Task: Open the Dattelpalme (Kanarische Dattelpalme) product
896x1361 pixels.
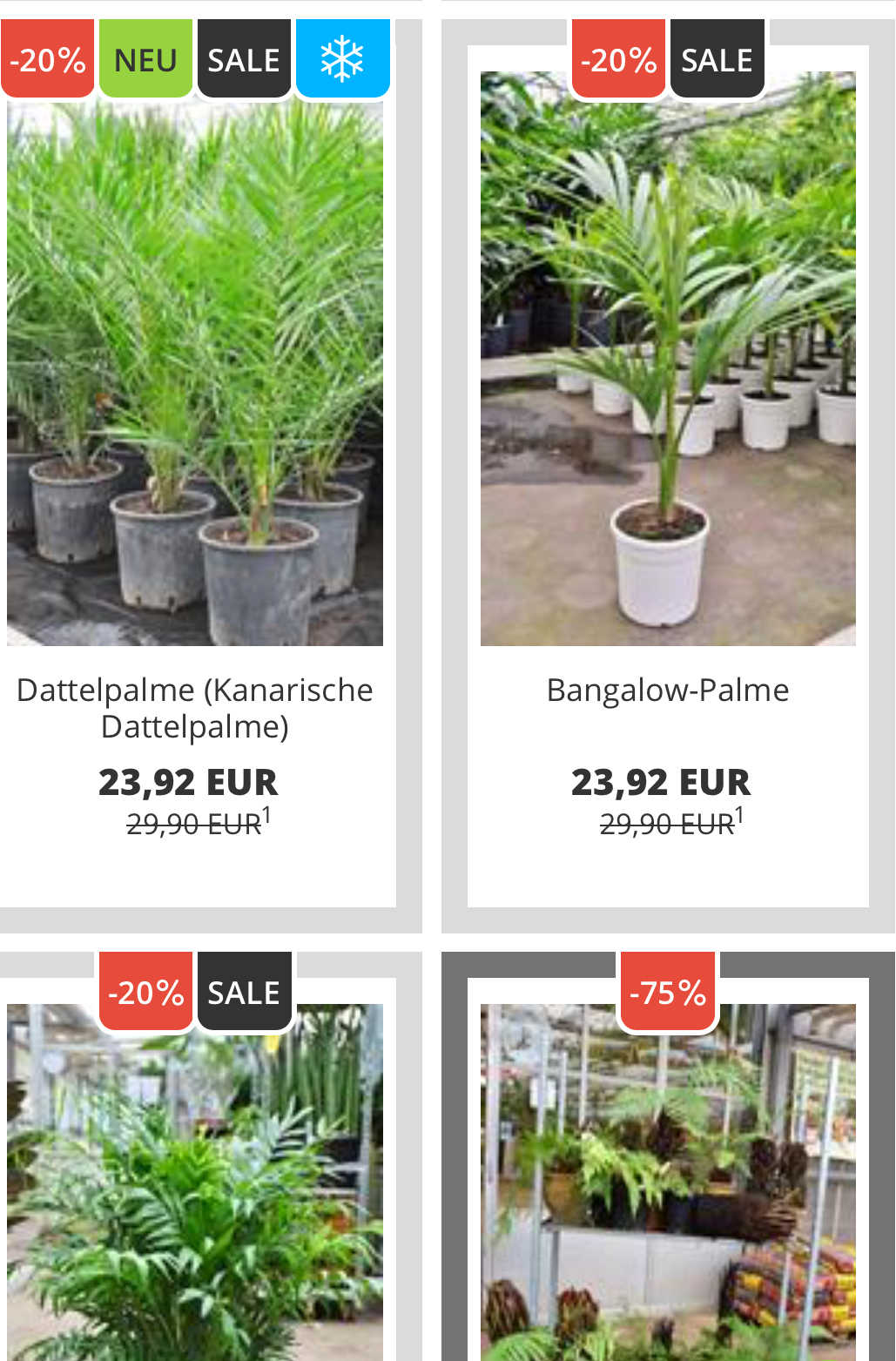Action: (x=194, y=707)
